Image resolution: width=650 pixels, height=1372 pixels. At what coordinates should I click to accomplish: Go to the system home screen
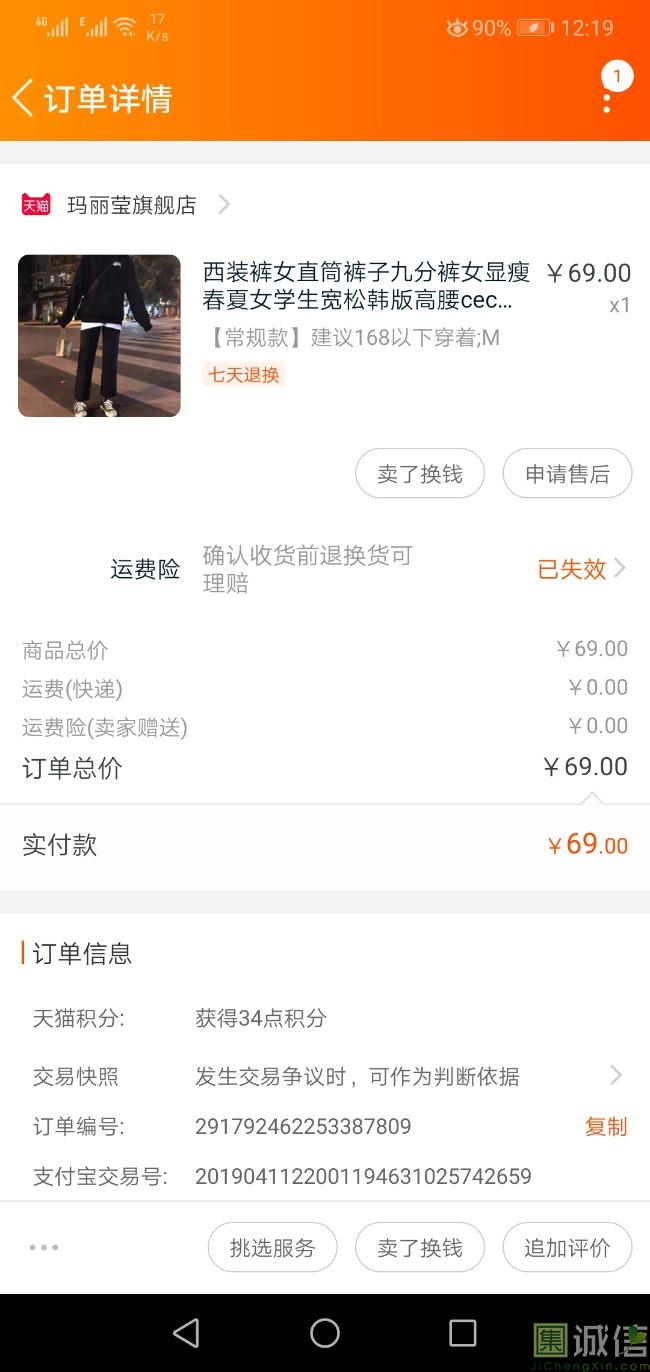click(325, 1333)
